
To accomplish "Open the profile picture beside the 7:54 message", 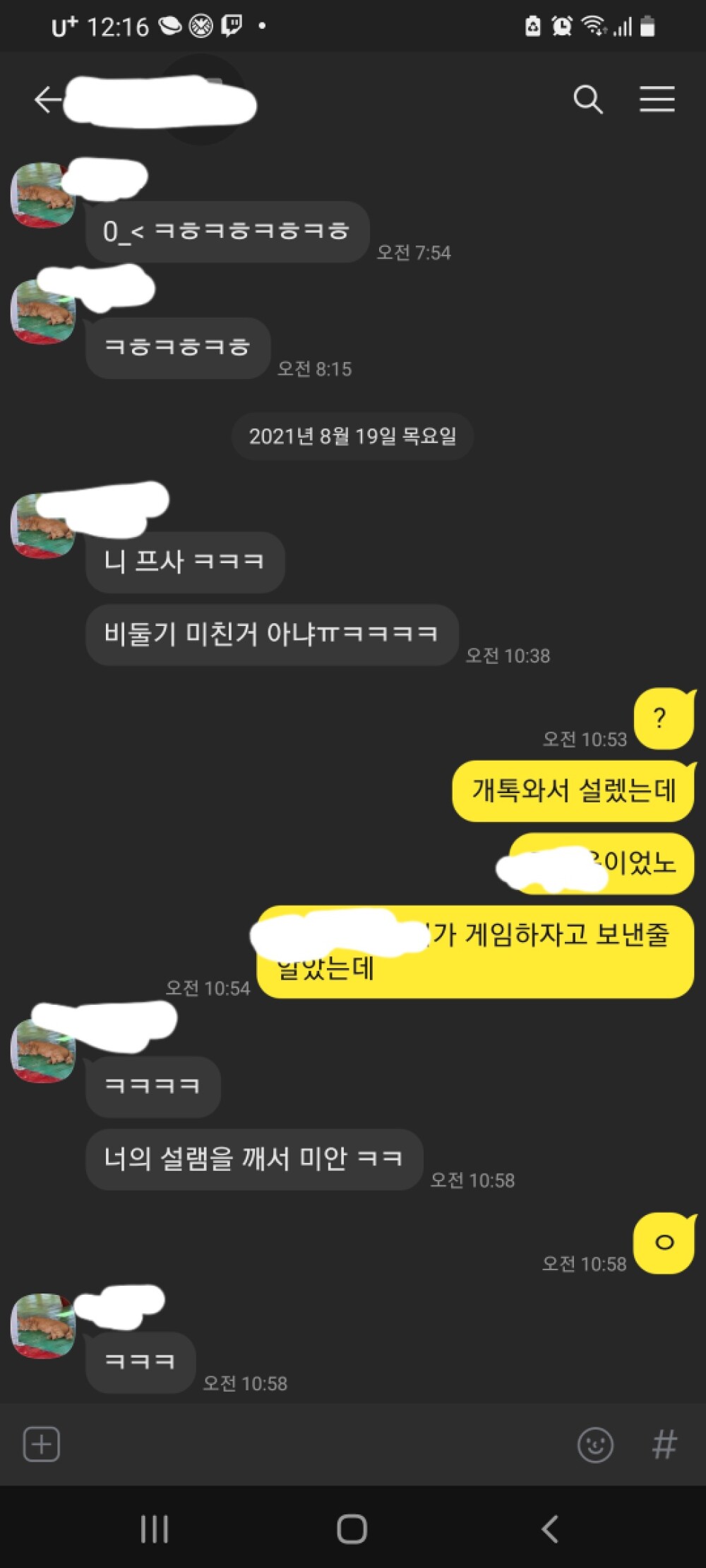I will [x=42, y=196].
